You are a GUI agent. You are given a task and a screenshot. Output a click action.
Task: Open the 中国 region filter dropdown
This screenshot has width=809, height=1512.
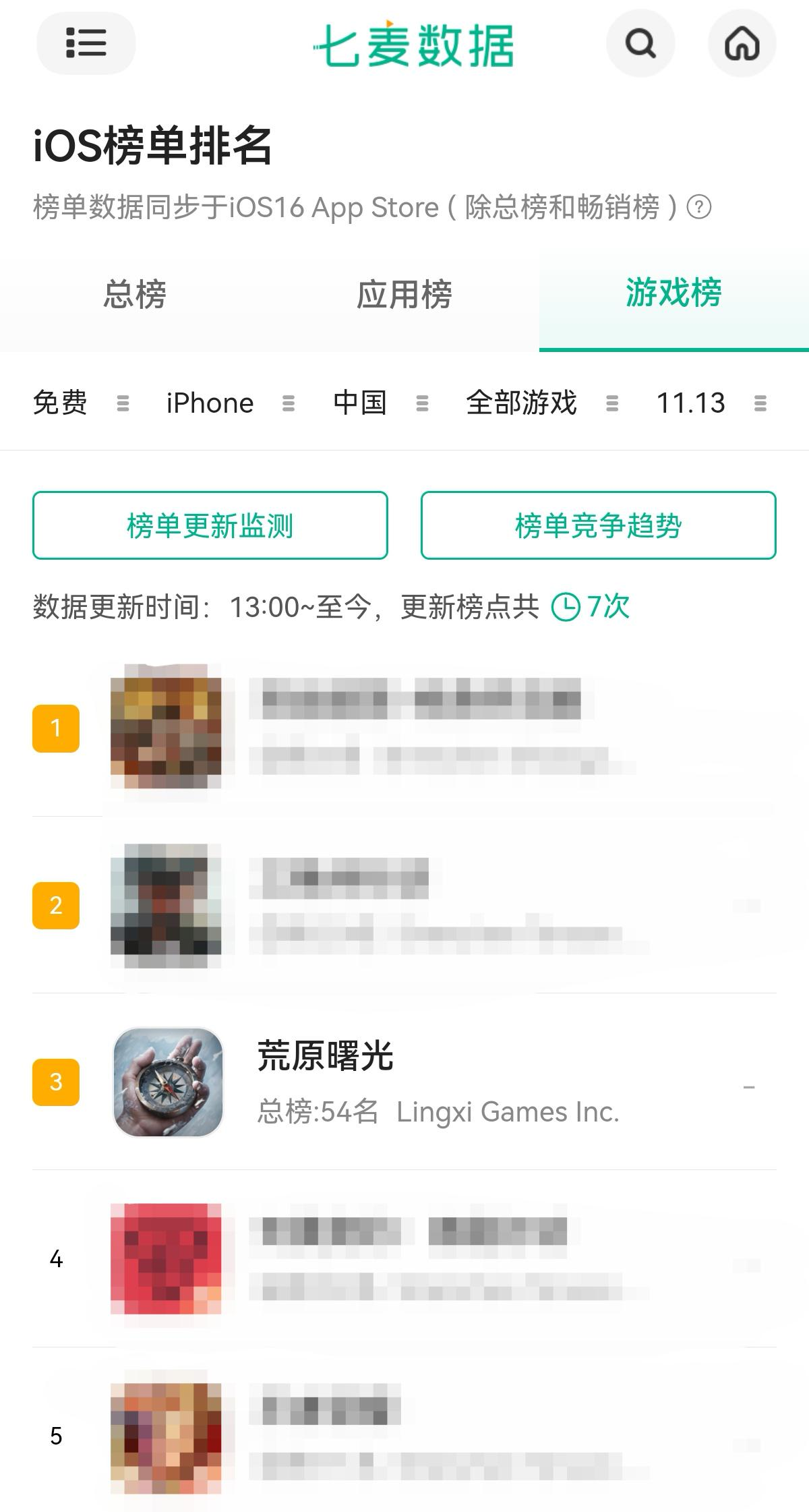tap(358, 403)
